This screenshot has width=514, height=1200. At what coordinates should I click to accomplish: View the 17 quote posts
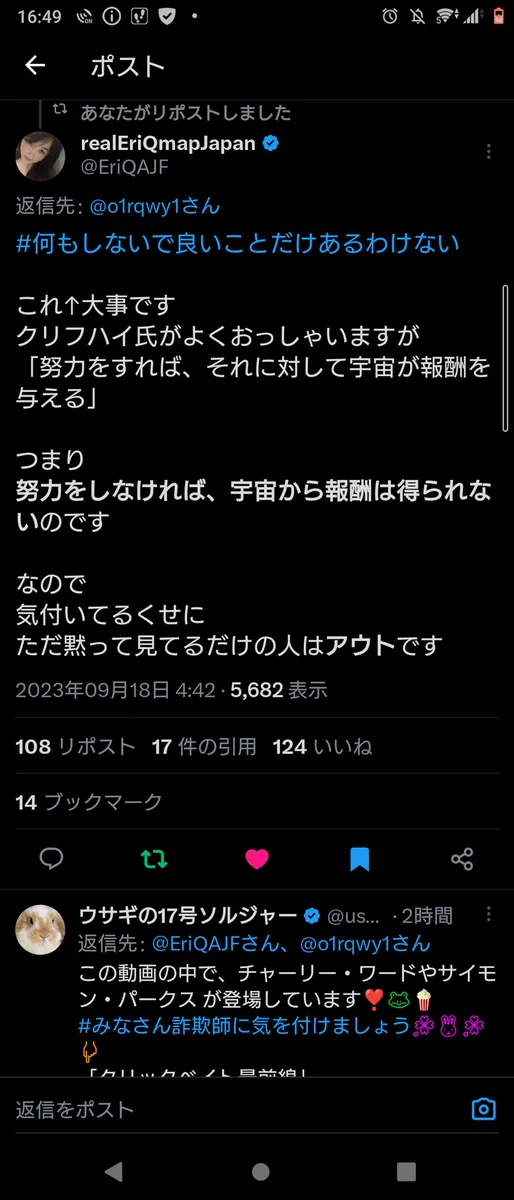click(204, 746)
